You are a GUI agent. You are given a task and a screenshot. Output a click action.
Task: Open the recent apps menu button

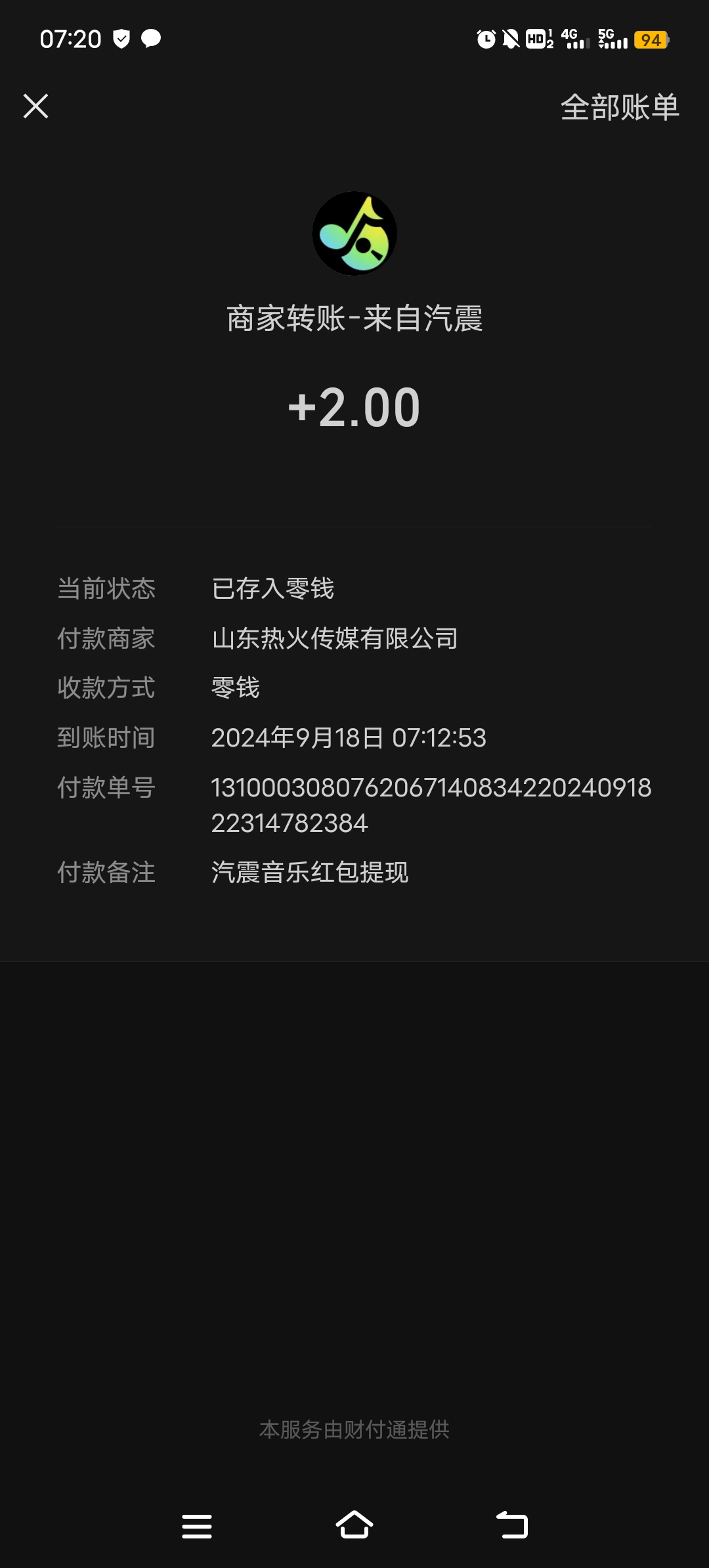(x=197, y=1526)
